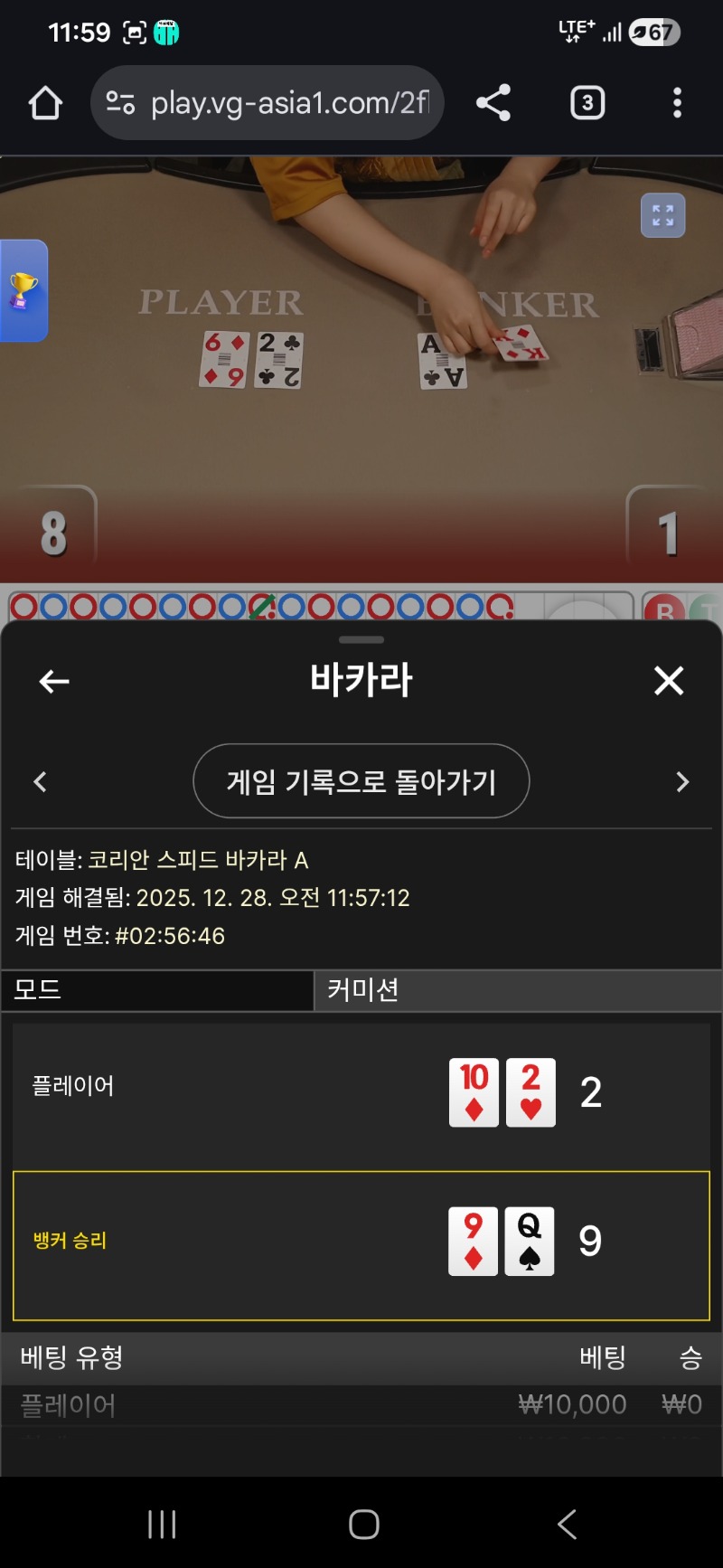Expand the video to fullscreen

[x=662, y=215]
